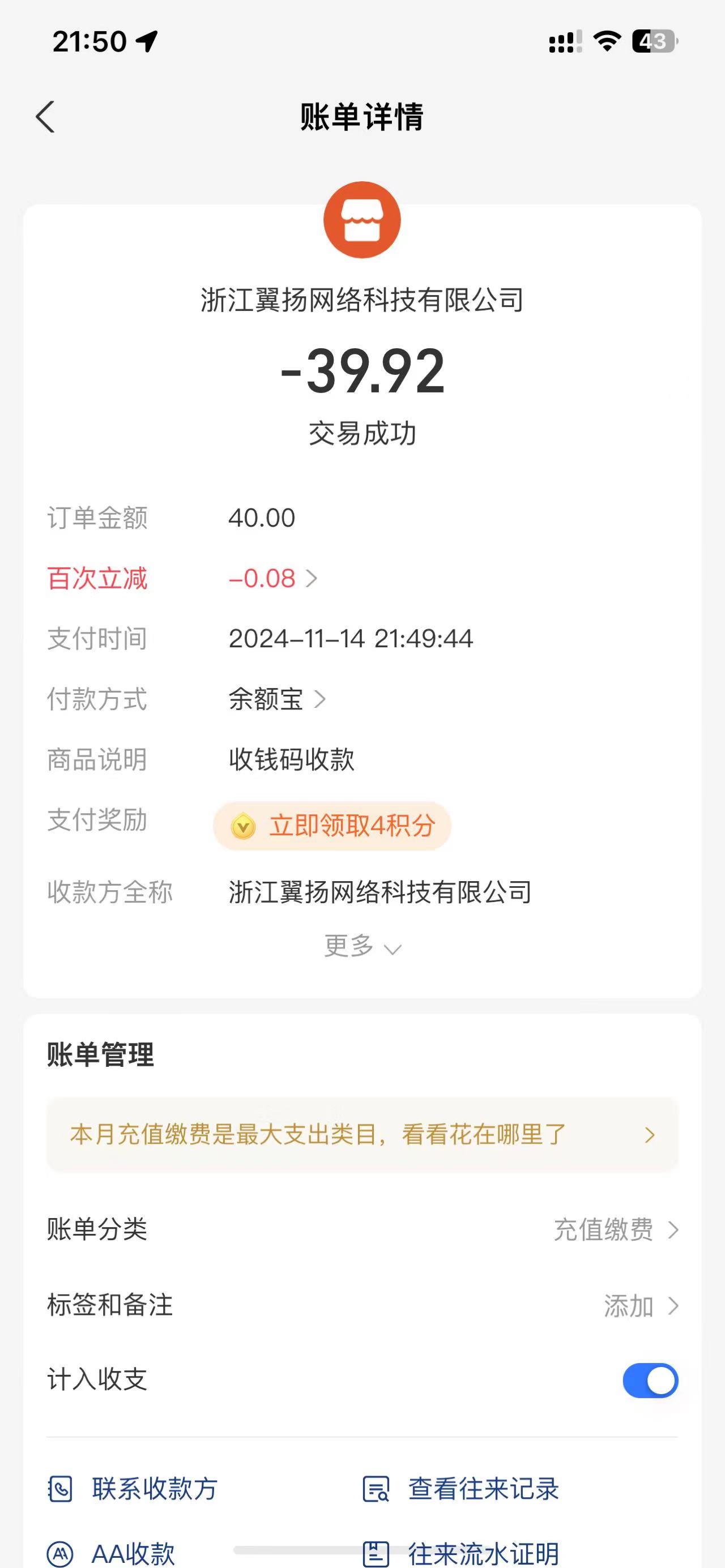Add a tag in 标签和备注
Image resolution: width=725 pixels, height=1568 pixels.
(x=639, y=1306)
